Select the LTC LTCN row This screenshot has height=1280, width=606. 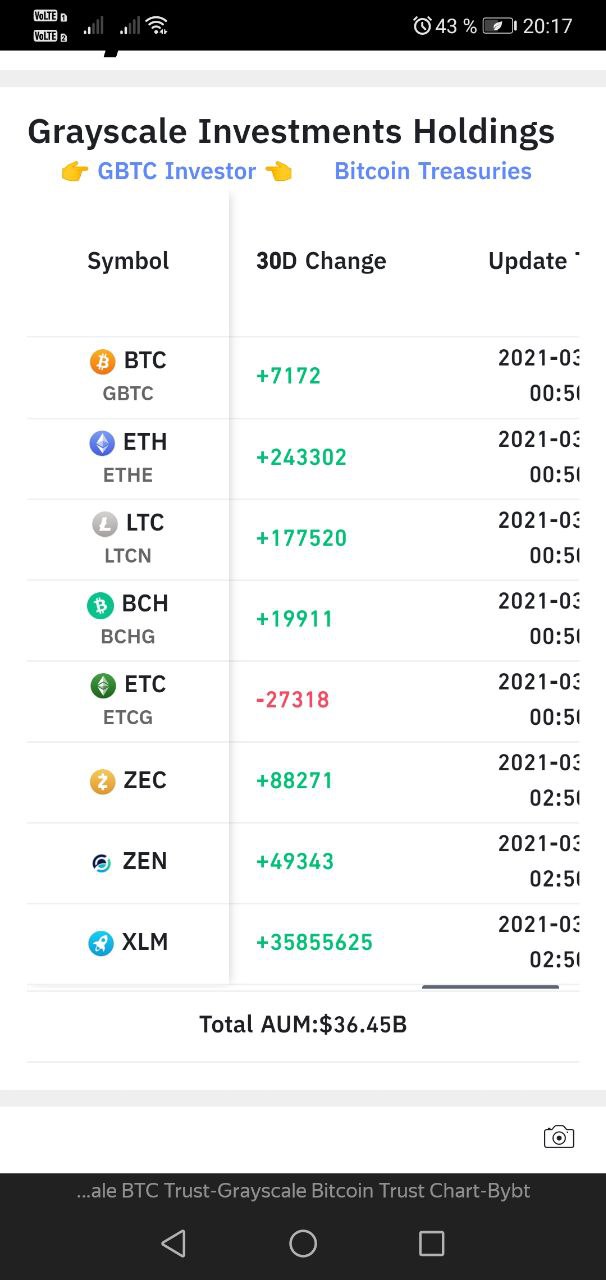click(x=303, y=539)
